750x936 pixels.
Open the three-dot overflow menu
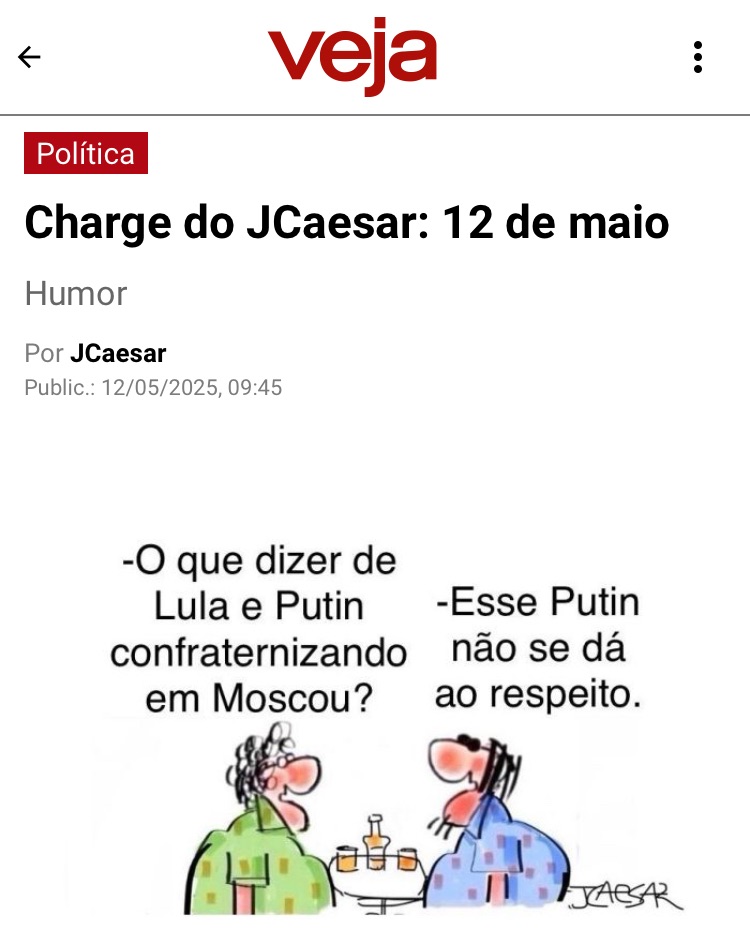point(698,57)
